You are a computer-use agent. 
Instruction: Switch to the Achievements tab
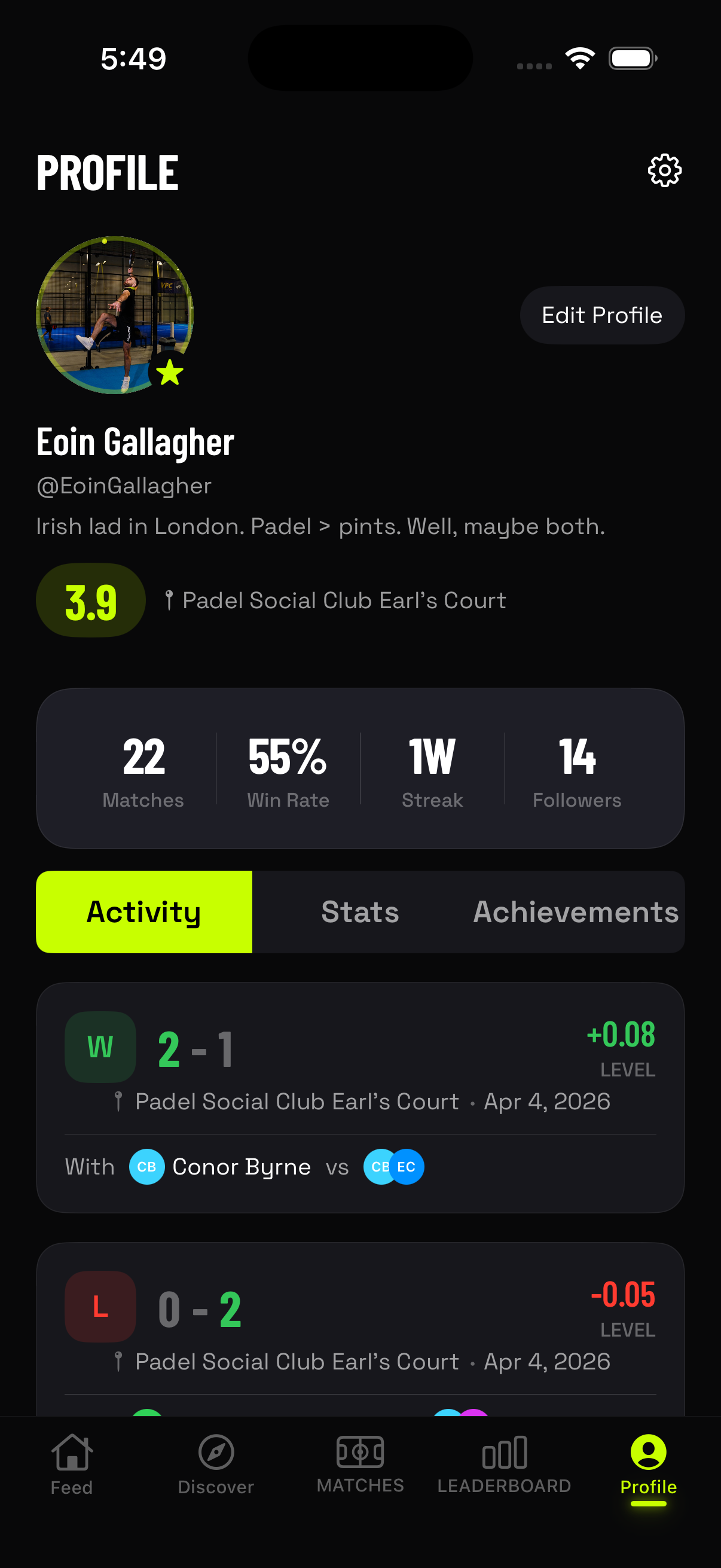[575, 911]
